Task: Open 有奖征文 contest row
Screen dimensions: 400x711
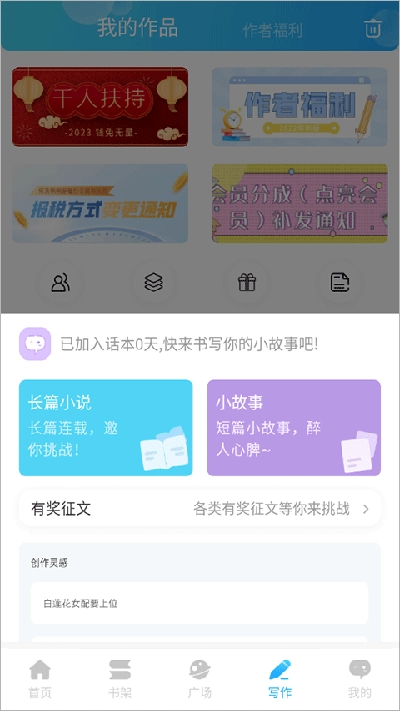Action: click(x=200, y=509)
